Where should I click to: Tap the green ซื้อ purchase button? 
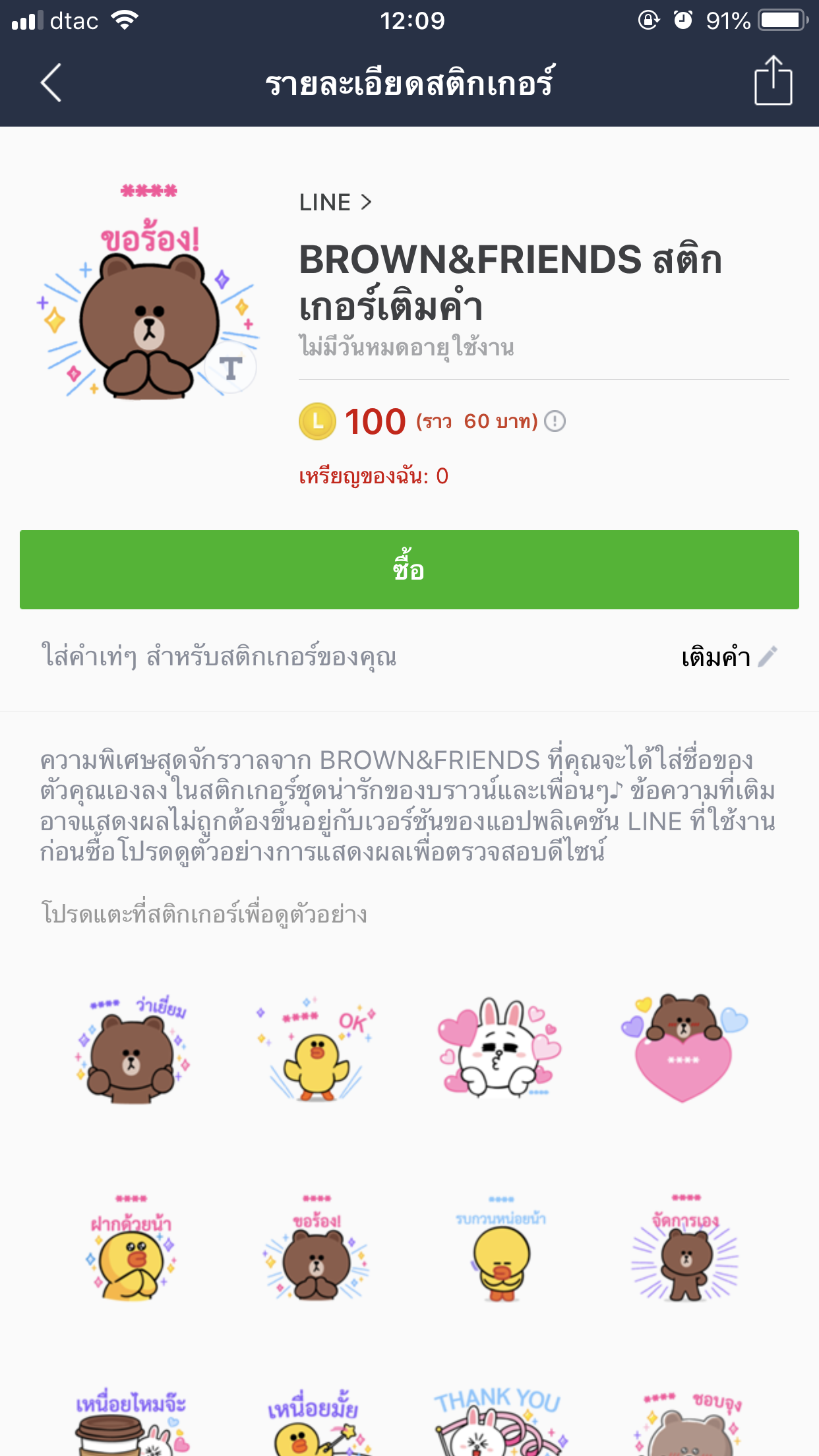coord(409,570)
